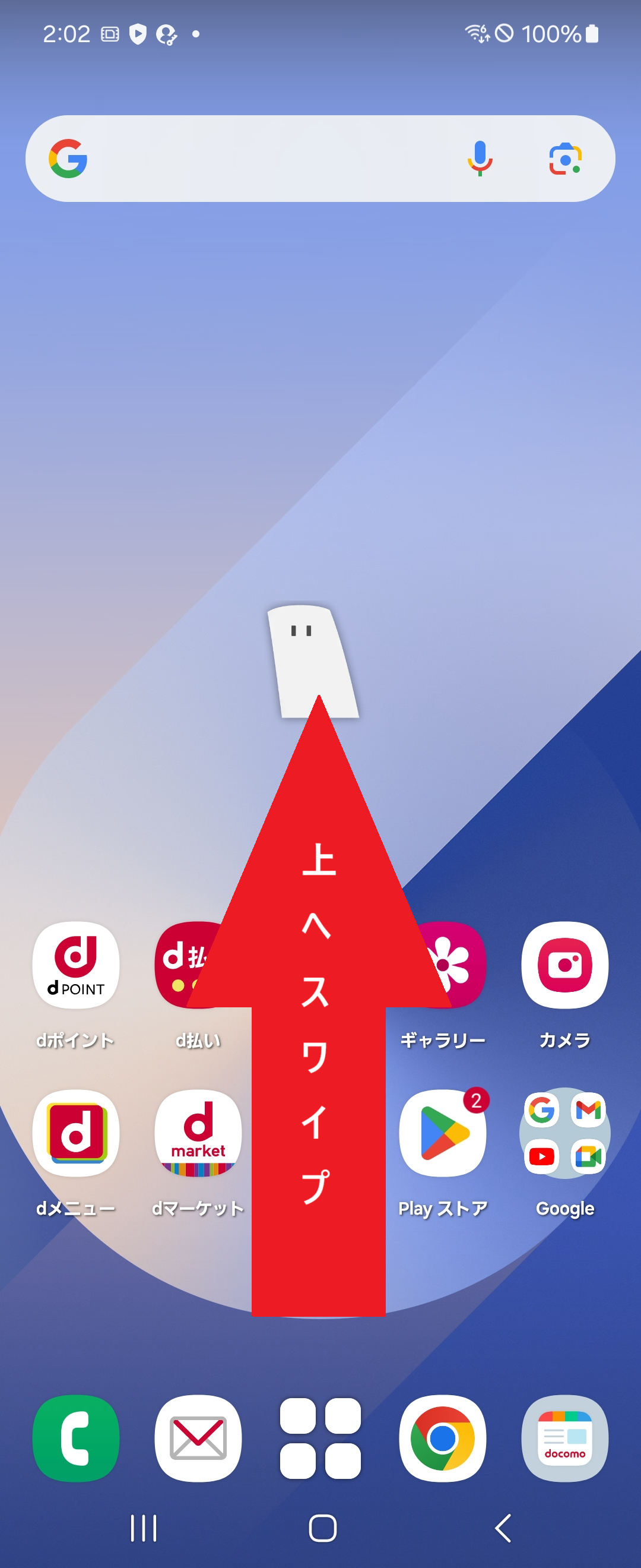The height and width of the screenshot is (1568, 641).
Task: Launch Chrome from the dock
Action: (x=442, y=1438)
